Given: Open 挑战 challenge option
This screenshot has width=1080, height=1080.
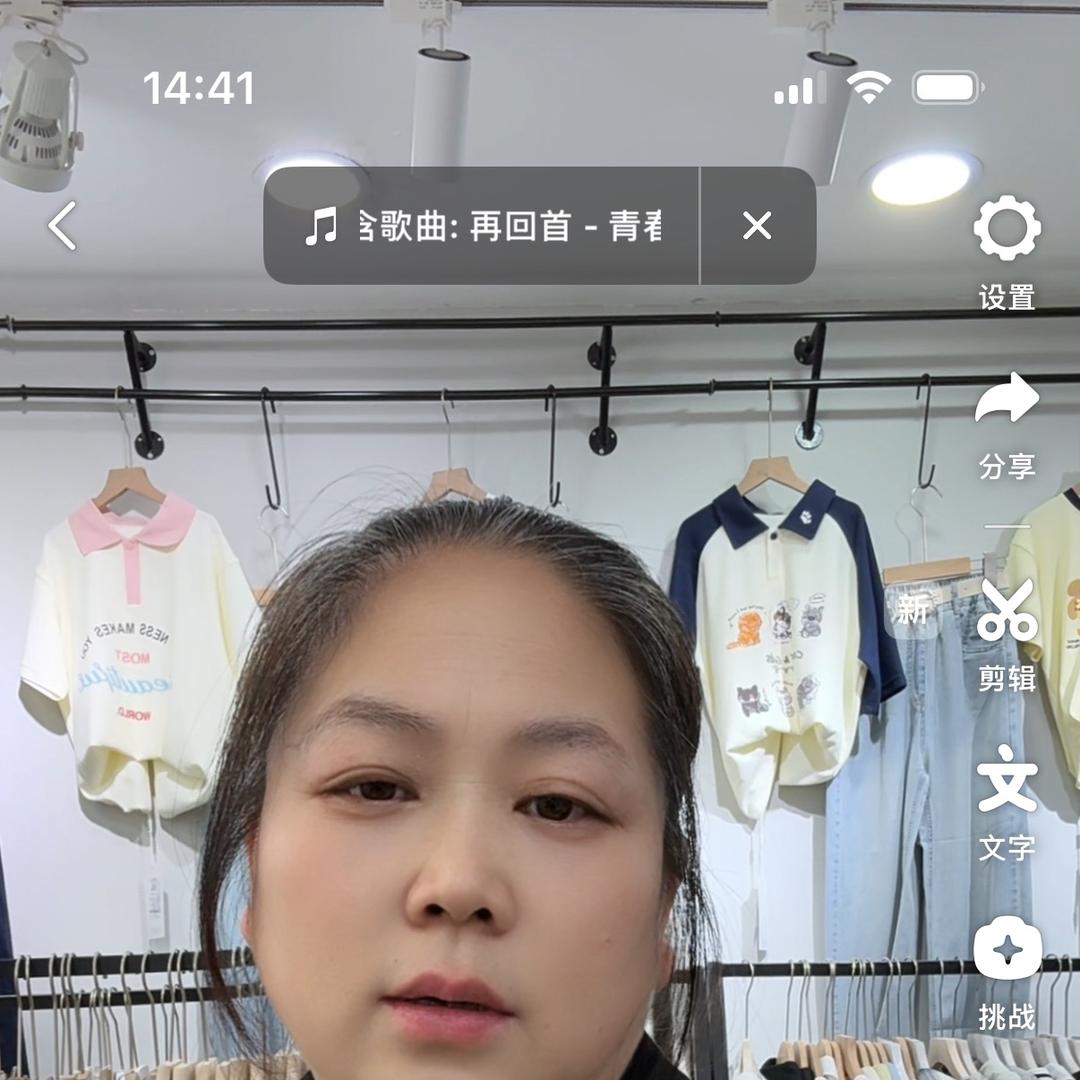Looking at the screenshot, I should [x=1006, y=949].
